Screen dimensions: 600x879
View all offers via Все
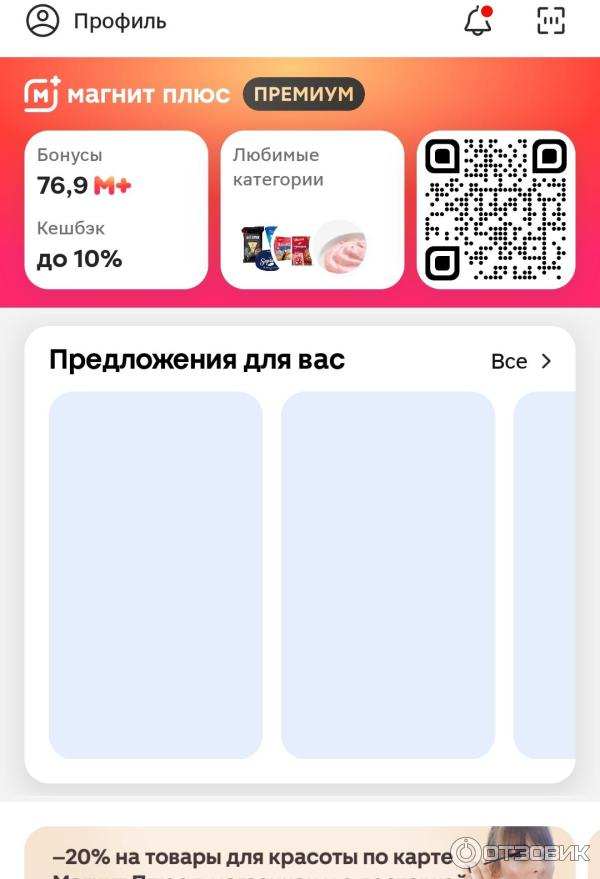point(521,361)
